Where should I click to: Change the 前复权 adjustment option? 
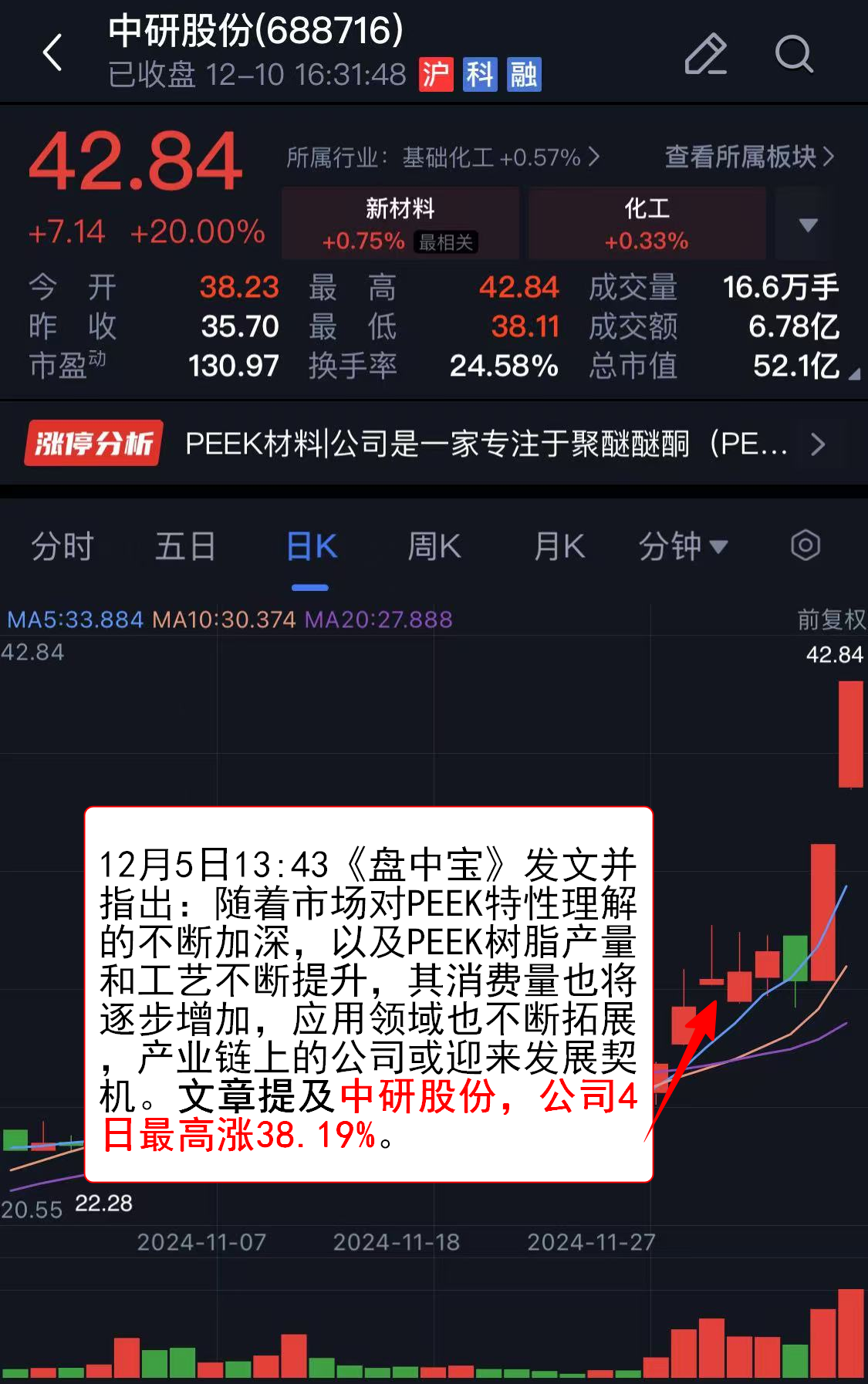pyautogui.click(x=830, y=619)
